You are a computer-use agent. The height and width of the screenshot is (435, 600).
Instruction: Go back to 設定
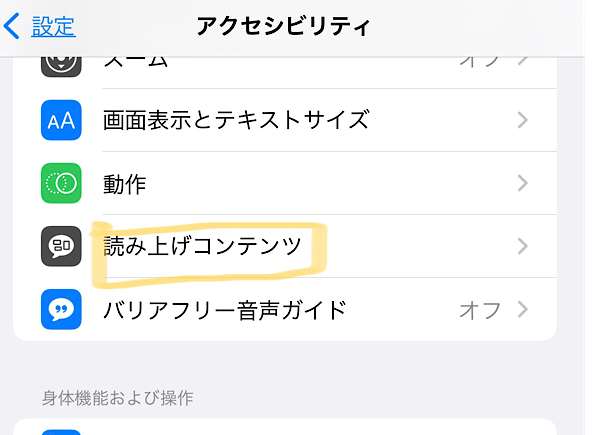(42, 26)
